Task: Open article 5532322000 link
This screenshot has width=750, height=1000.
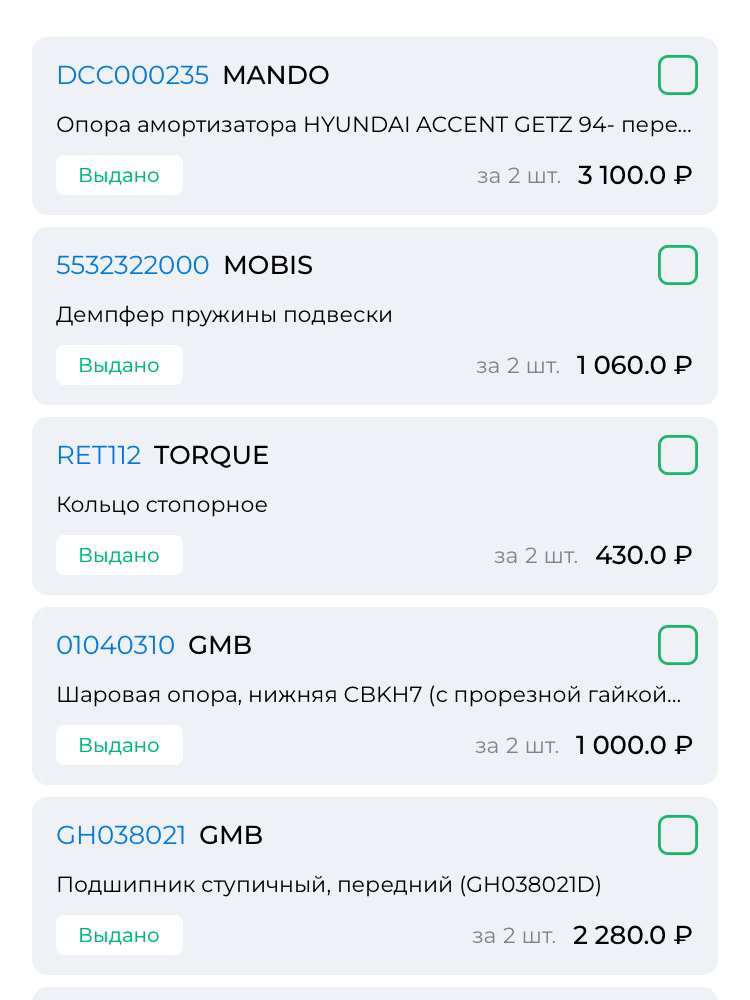Action: [133, 266]
